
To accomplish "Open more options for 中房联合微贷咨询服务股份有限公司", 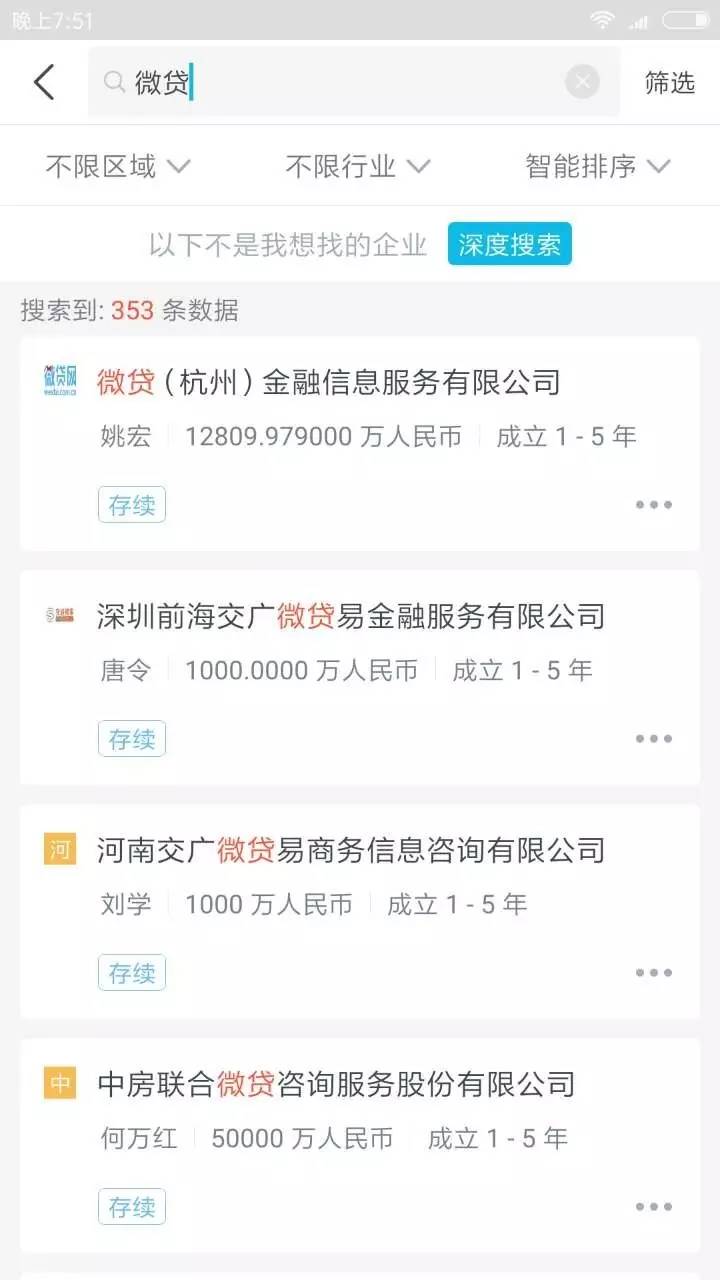I will coord(654,1207).
